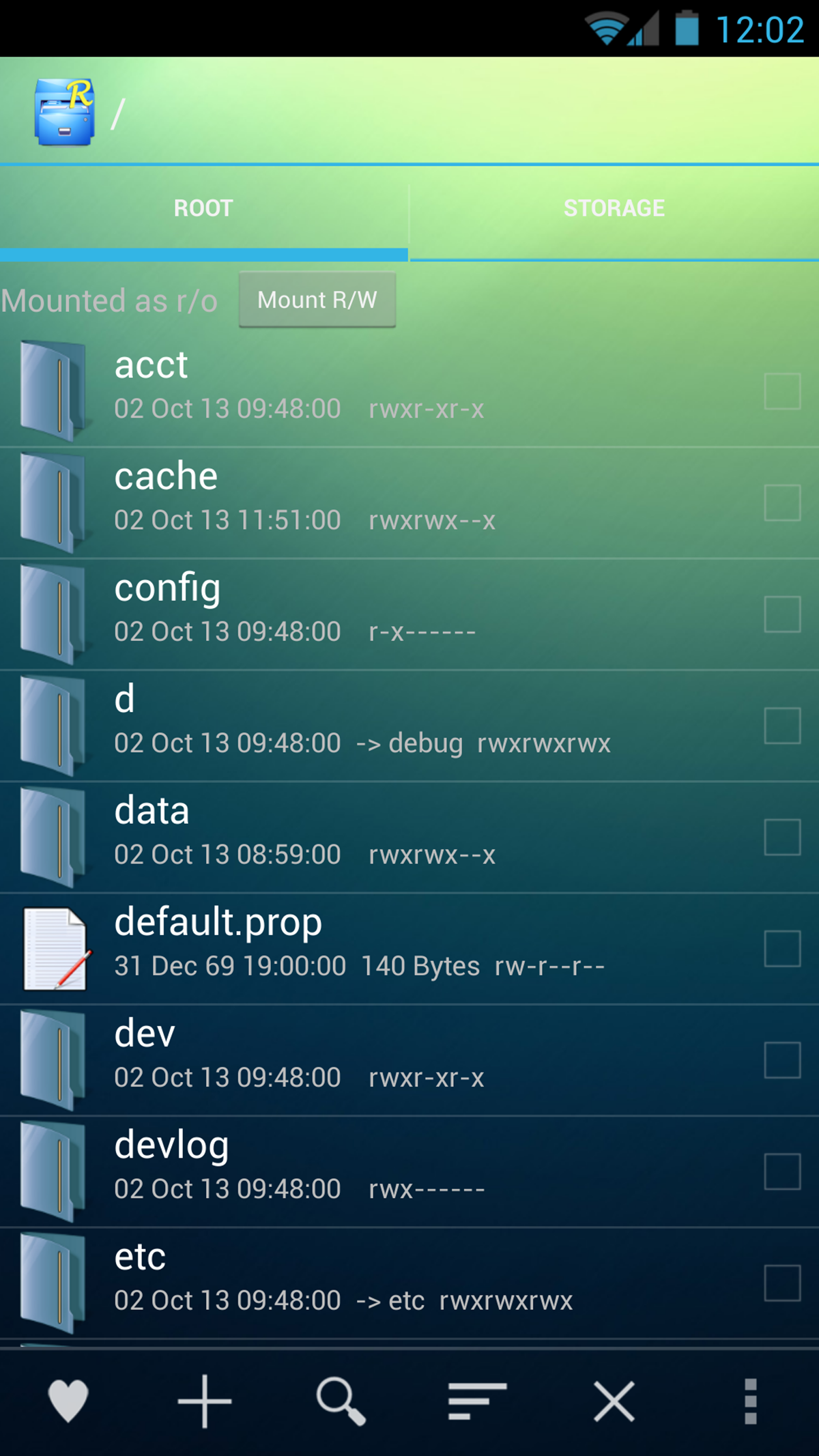Tap the Mount R/W button

point(317,300)
